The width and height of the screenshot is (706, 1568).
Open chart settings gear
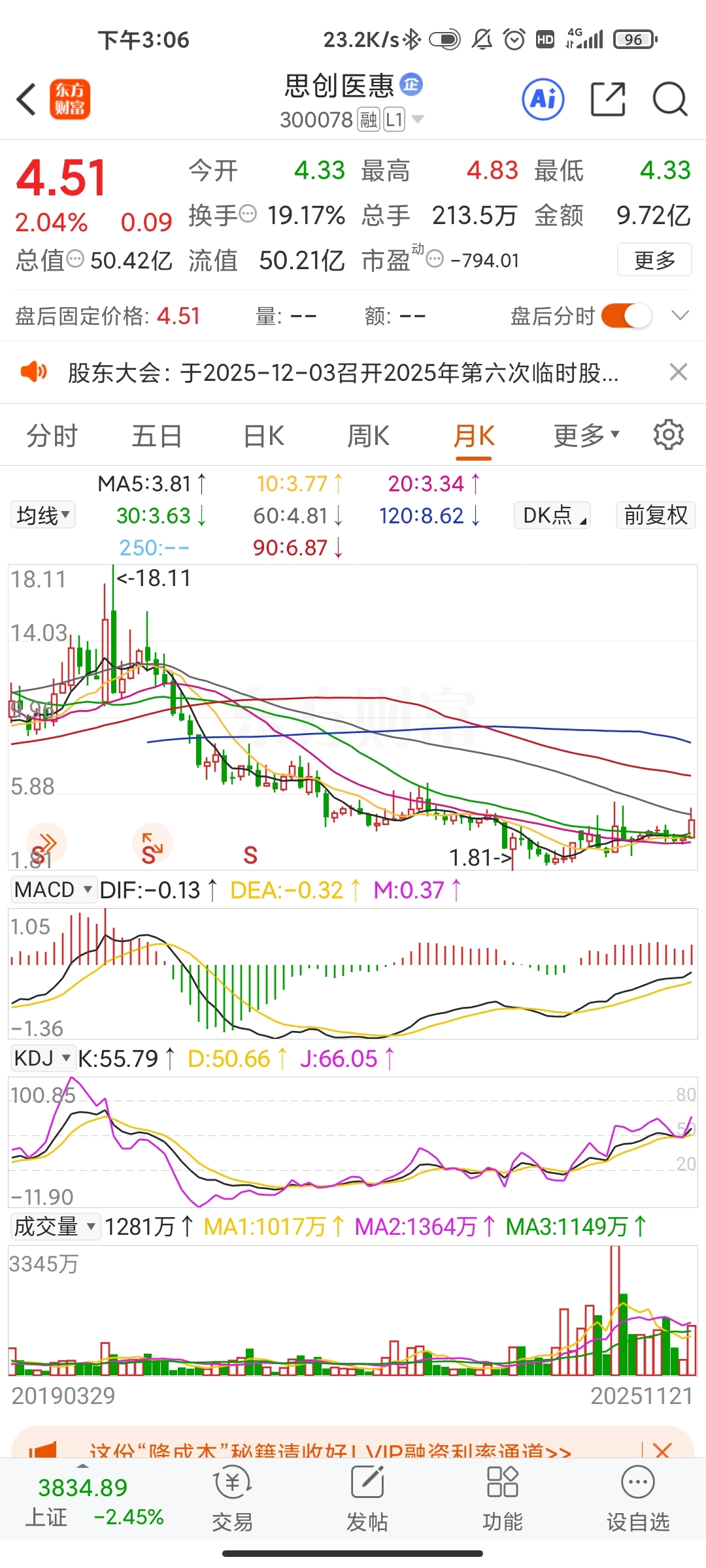(x=669, y=435)
